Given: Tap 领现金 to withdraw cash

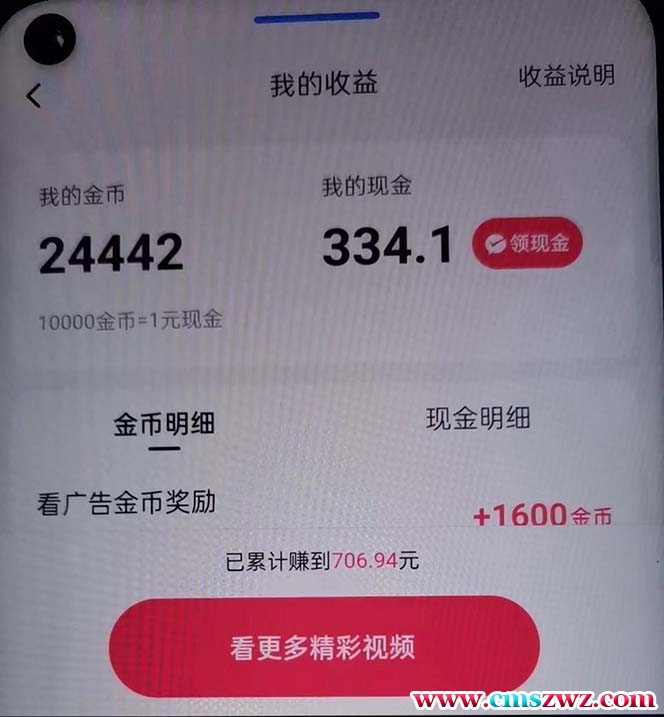Looking at the screenshot, I should (526, 243).
